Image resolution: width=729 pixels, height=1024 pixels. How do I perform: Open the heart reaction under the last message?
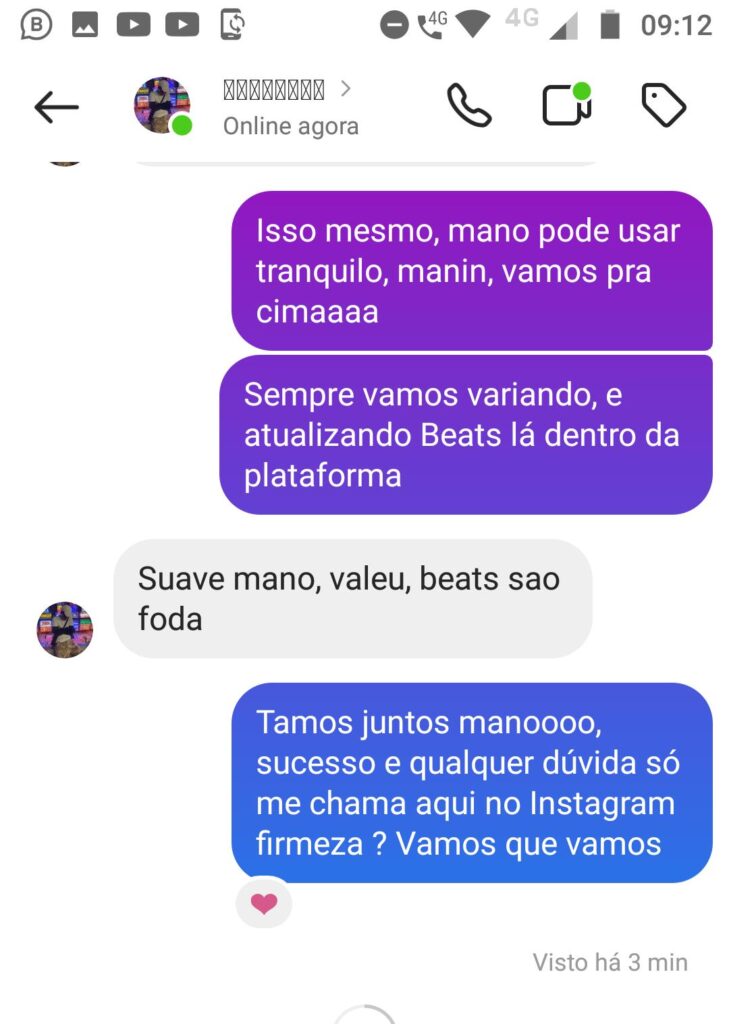[x=264, y=904]
